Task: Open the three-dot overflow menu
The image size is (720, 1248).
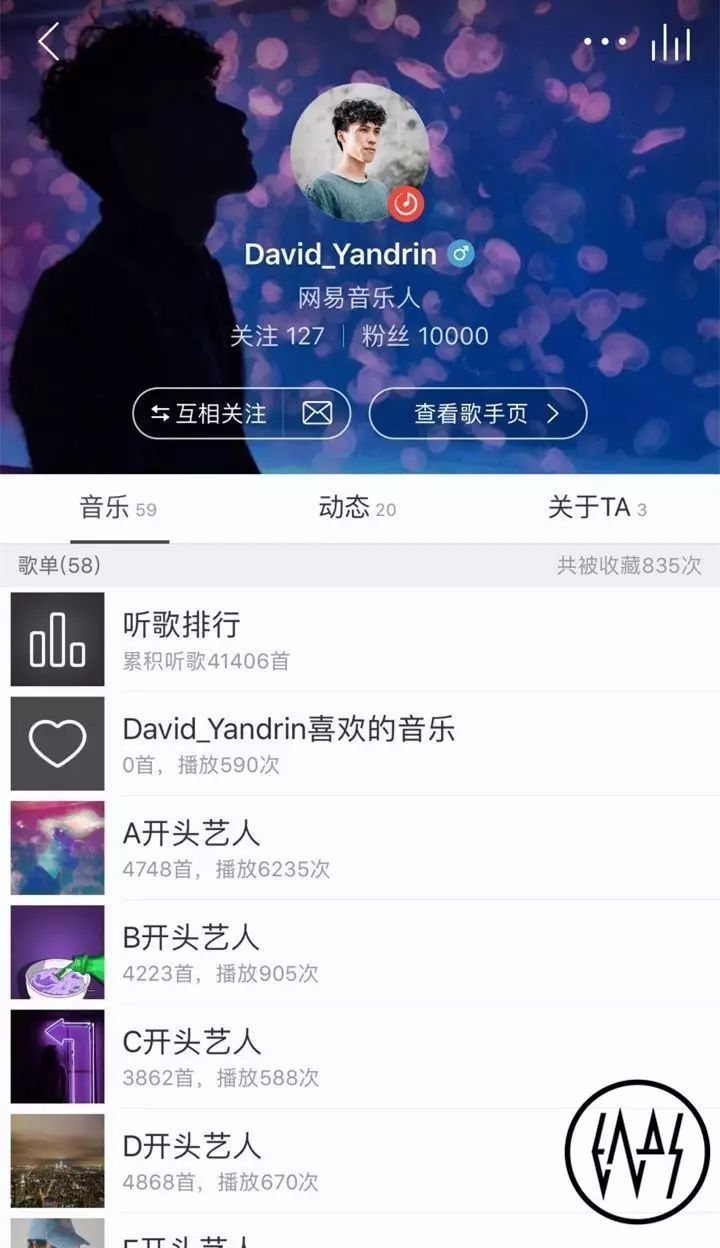Action: point(605,43)
